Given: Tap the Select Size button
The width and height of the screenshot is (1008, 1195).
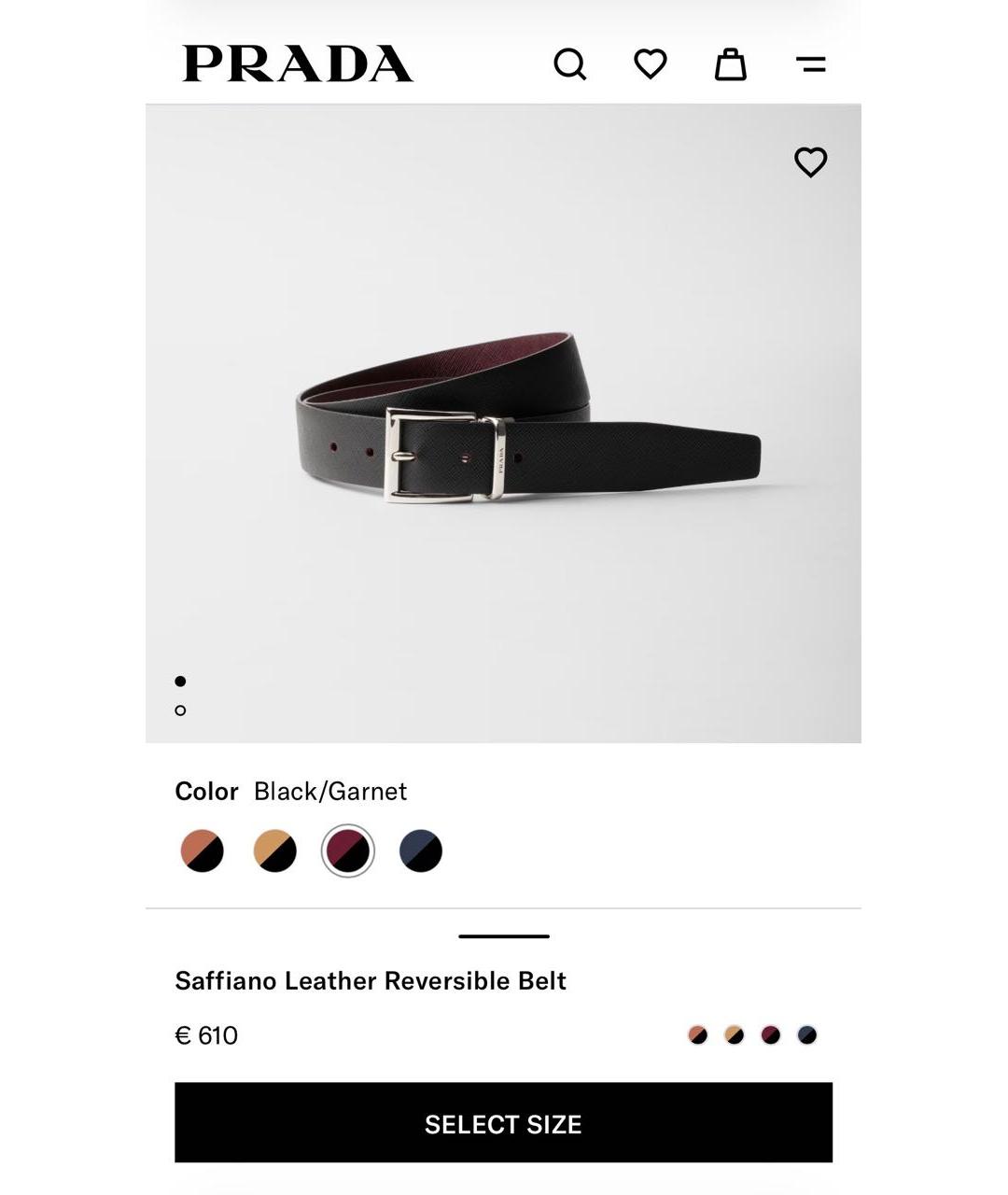Looking at the screenshot, I should coord(503,1123).
